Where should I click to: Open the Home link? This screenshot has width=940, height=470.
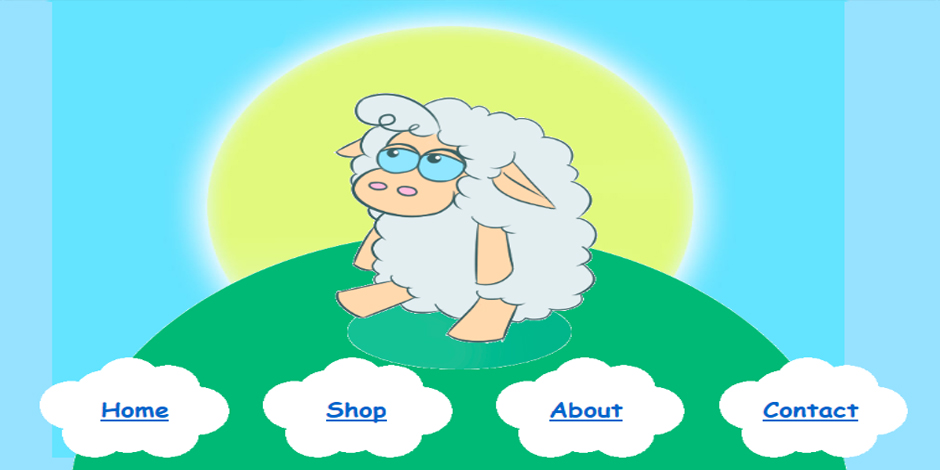pyautogui.click(x=135, y=410)
